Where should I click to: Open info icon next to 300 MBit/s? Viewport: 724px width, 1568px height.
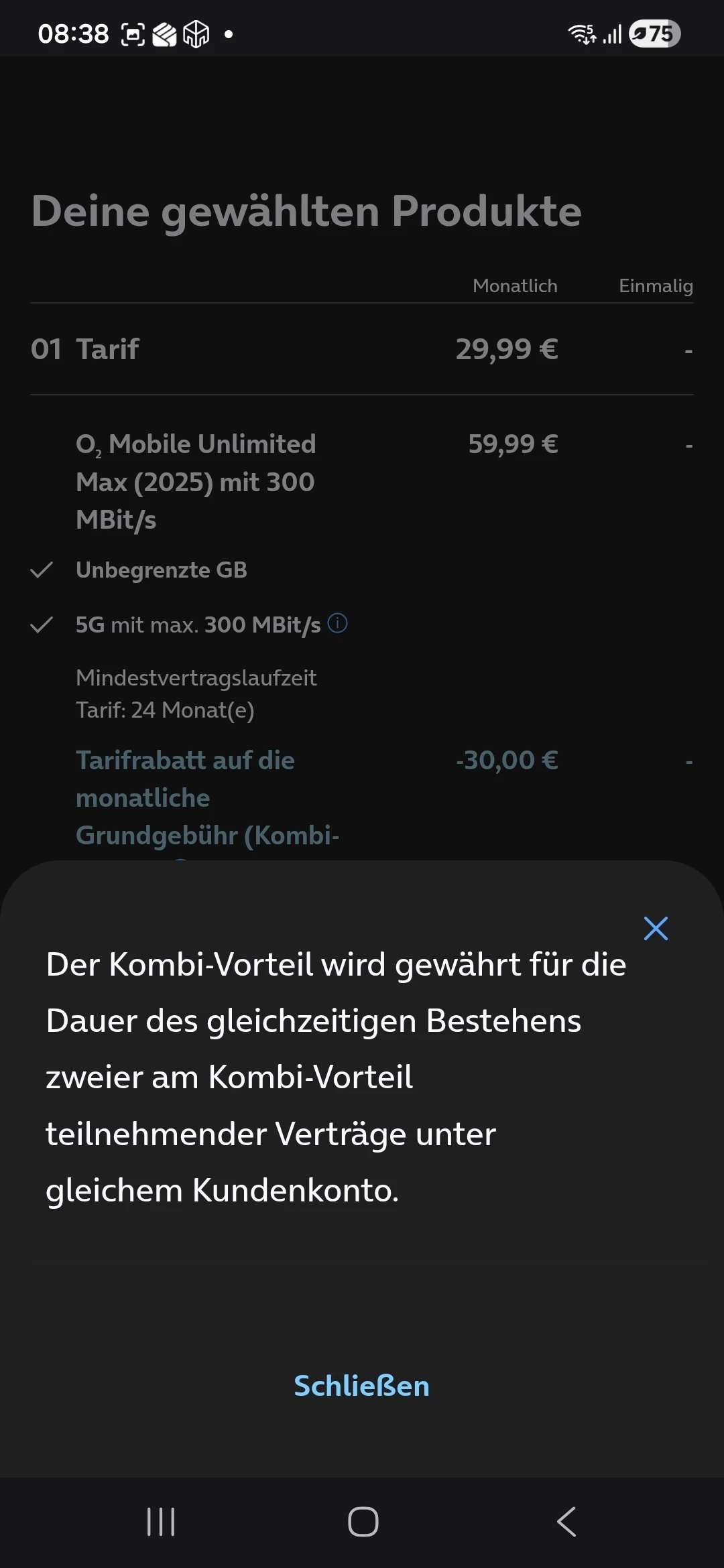(337, 623)
